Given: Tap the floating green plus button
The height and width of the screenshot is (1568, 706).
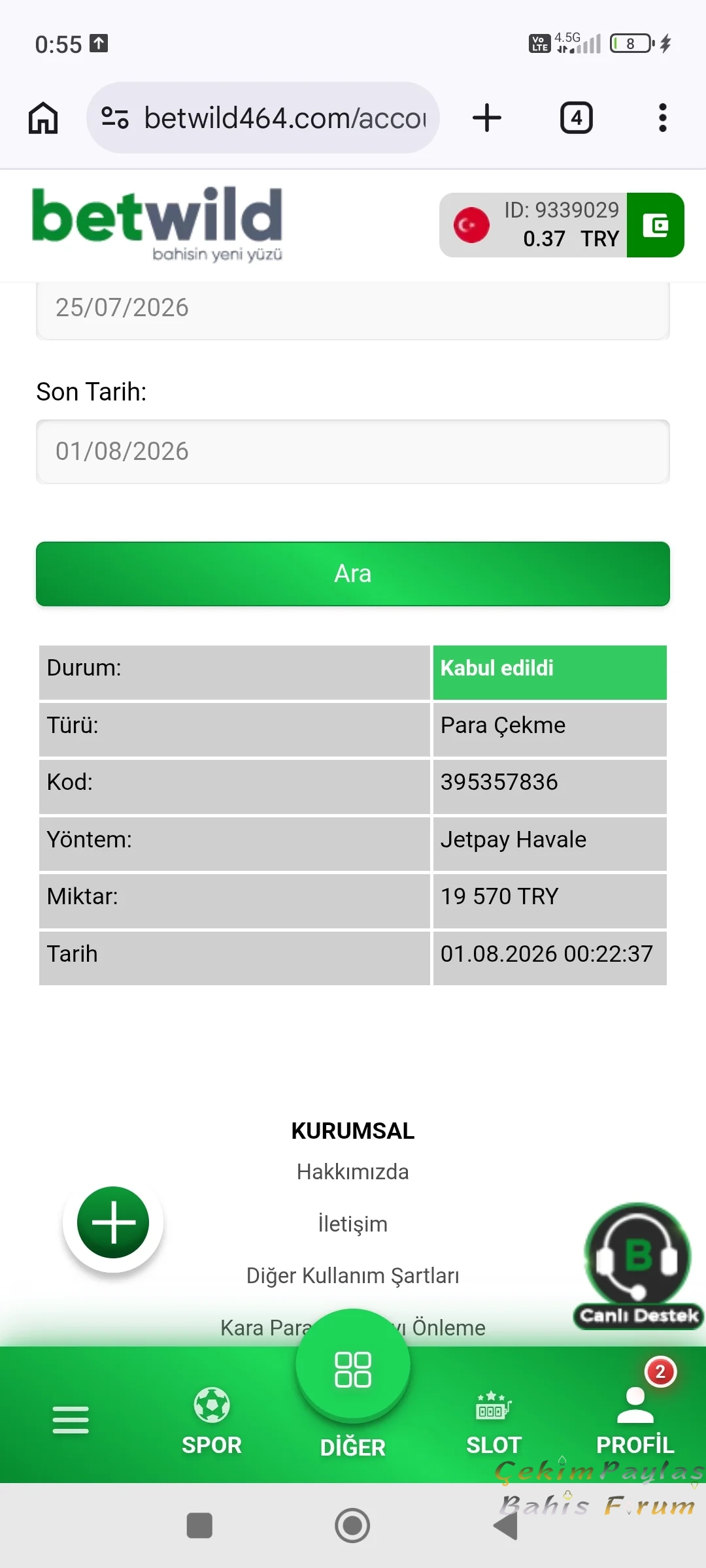Looking at the screenshot, I should (113, 1222).
